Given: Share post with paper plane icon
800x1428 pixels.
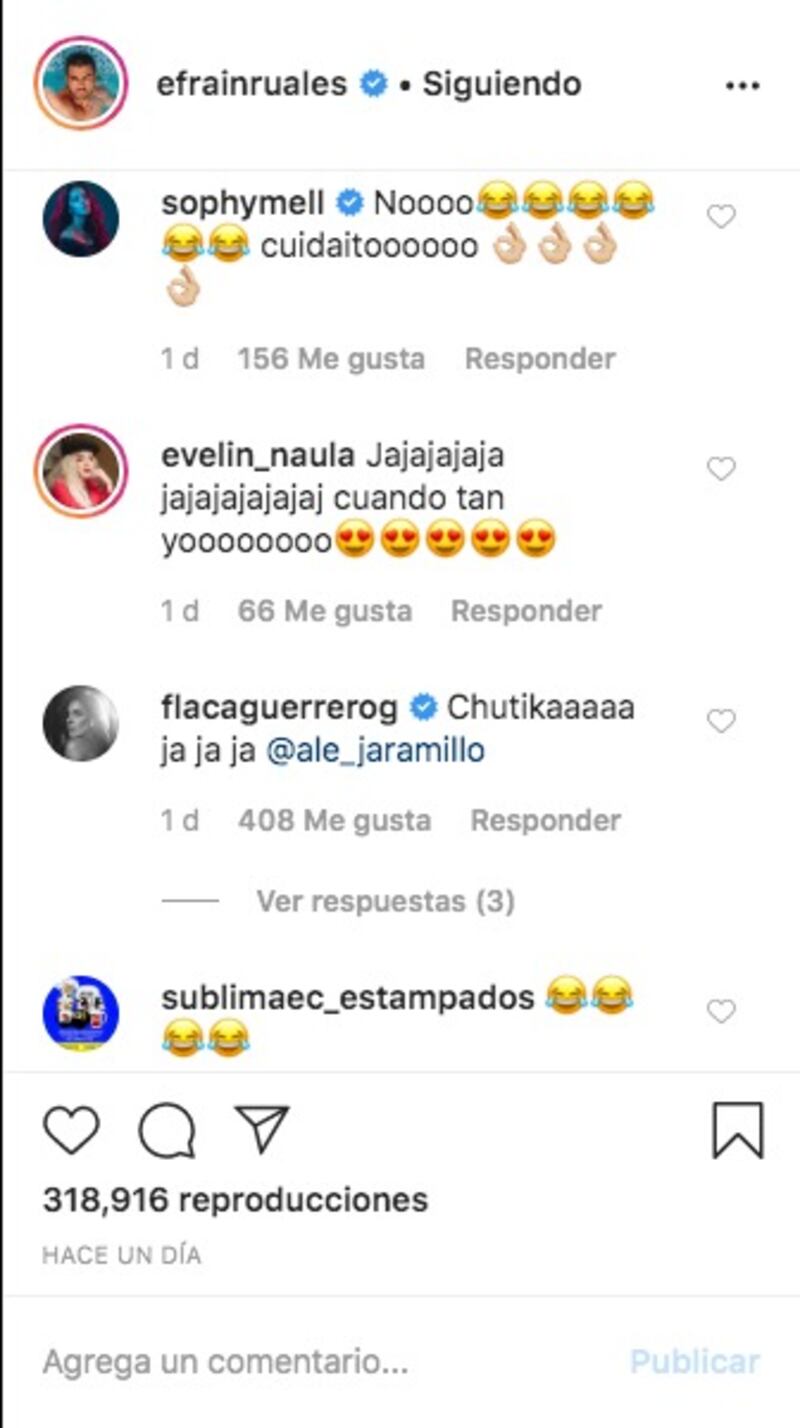Looking at the screenshot, I should point(261,1130).
